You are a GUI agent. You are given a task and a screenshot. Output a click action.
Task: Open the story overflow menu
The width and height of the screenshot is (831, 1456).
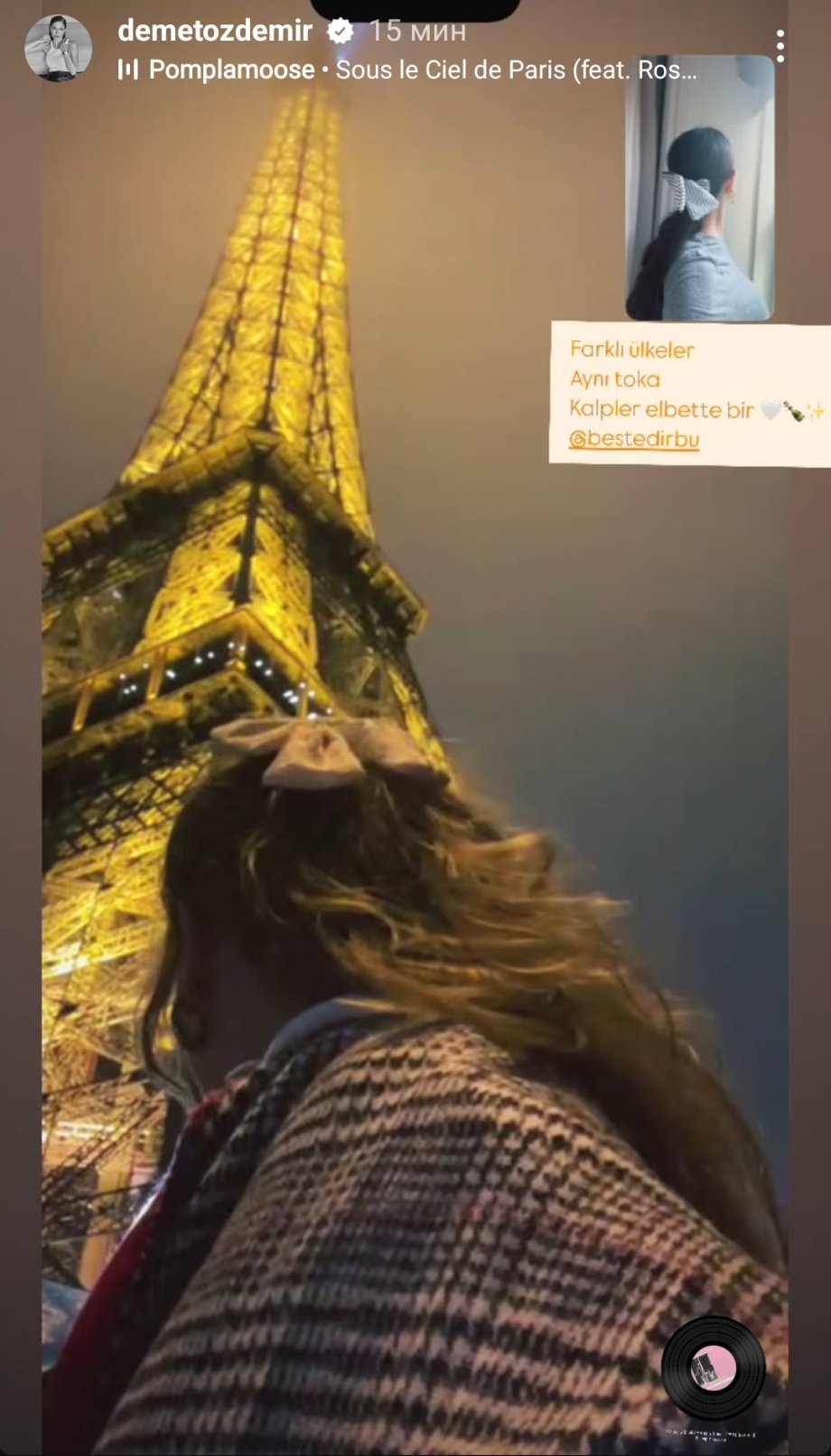[x=780, y=46]
